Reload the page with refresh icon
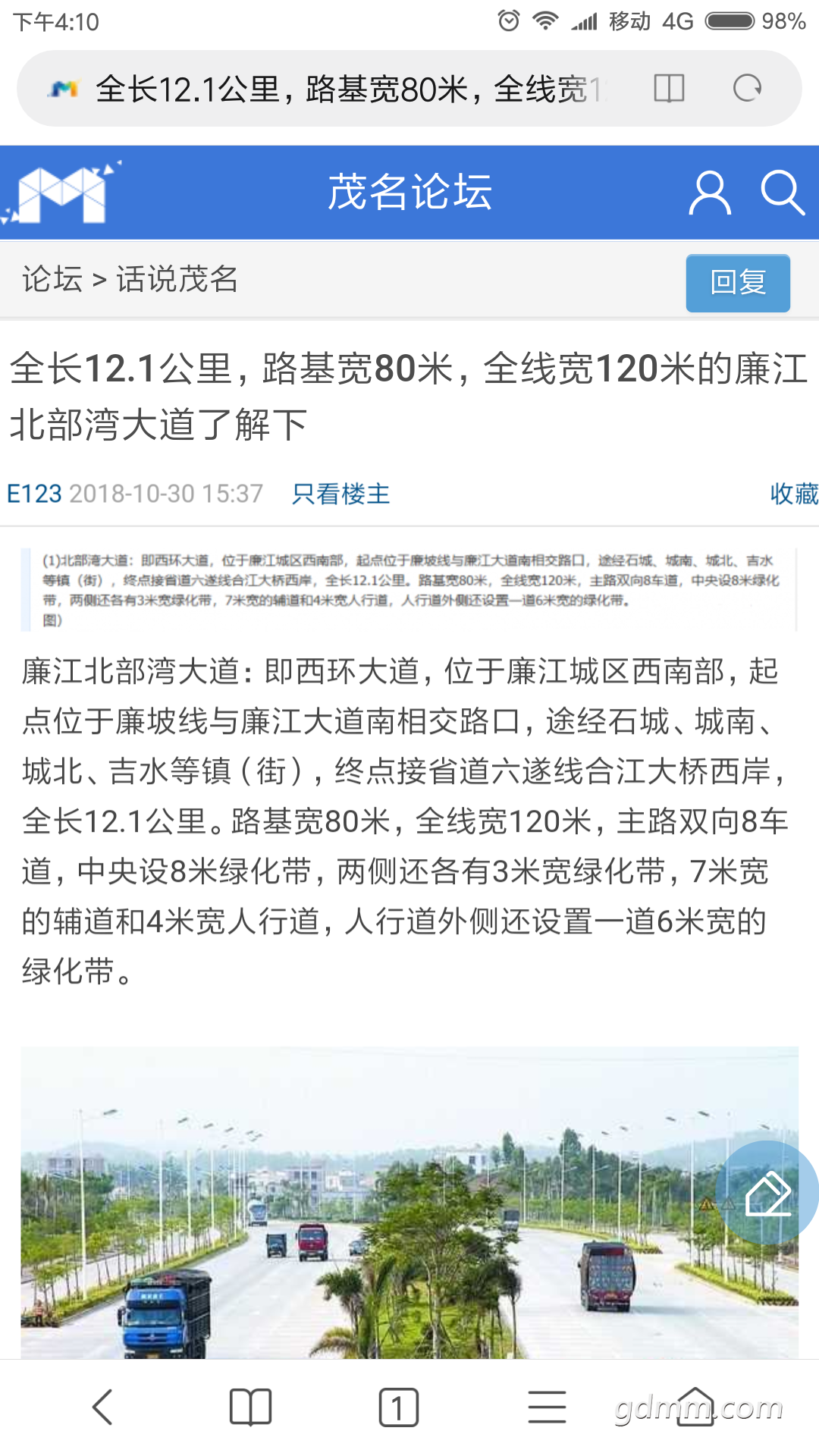 (747, 89)
